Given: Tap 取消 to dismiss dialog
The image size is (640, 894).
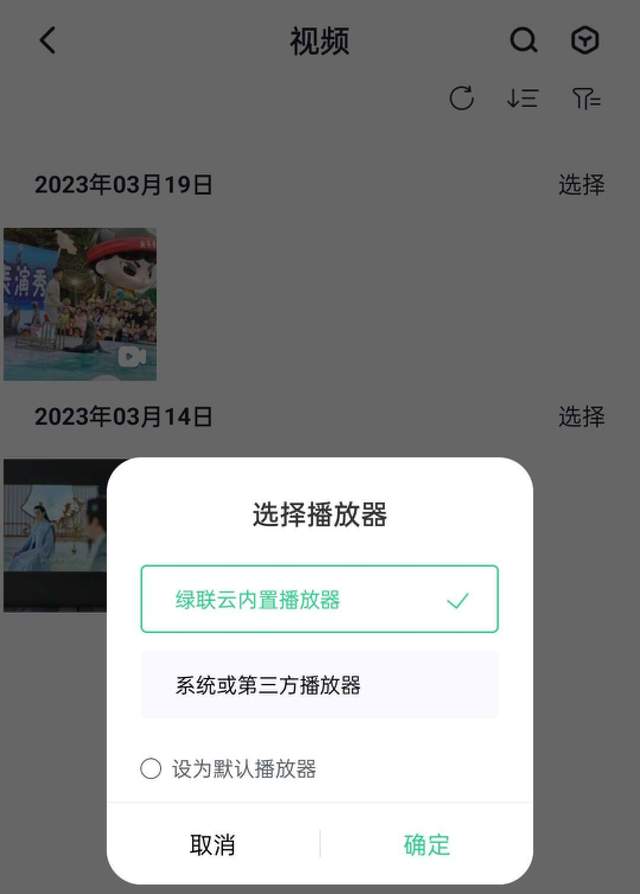Looking at the screenshot, I should [212, 844].
